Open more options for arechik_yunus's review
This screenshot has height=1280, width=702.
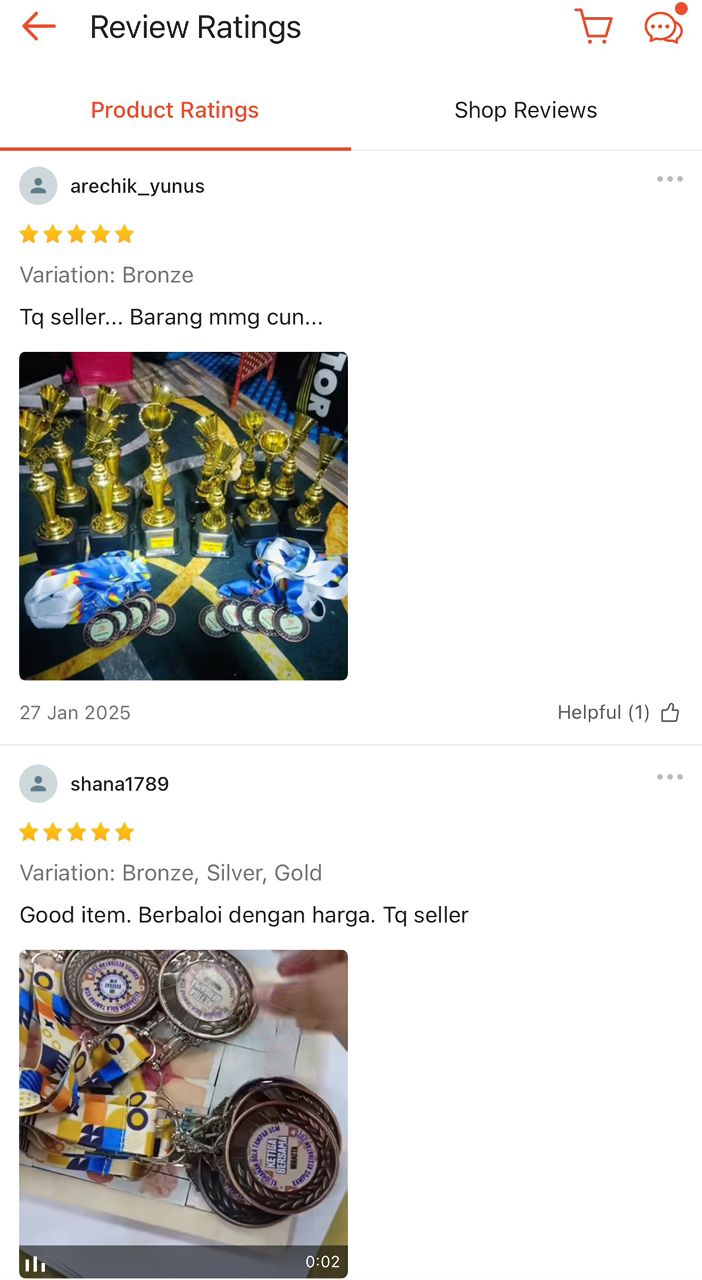669,180
